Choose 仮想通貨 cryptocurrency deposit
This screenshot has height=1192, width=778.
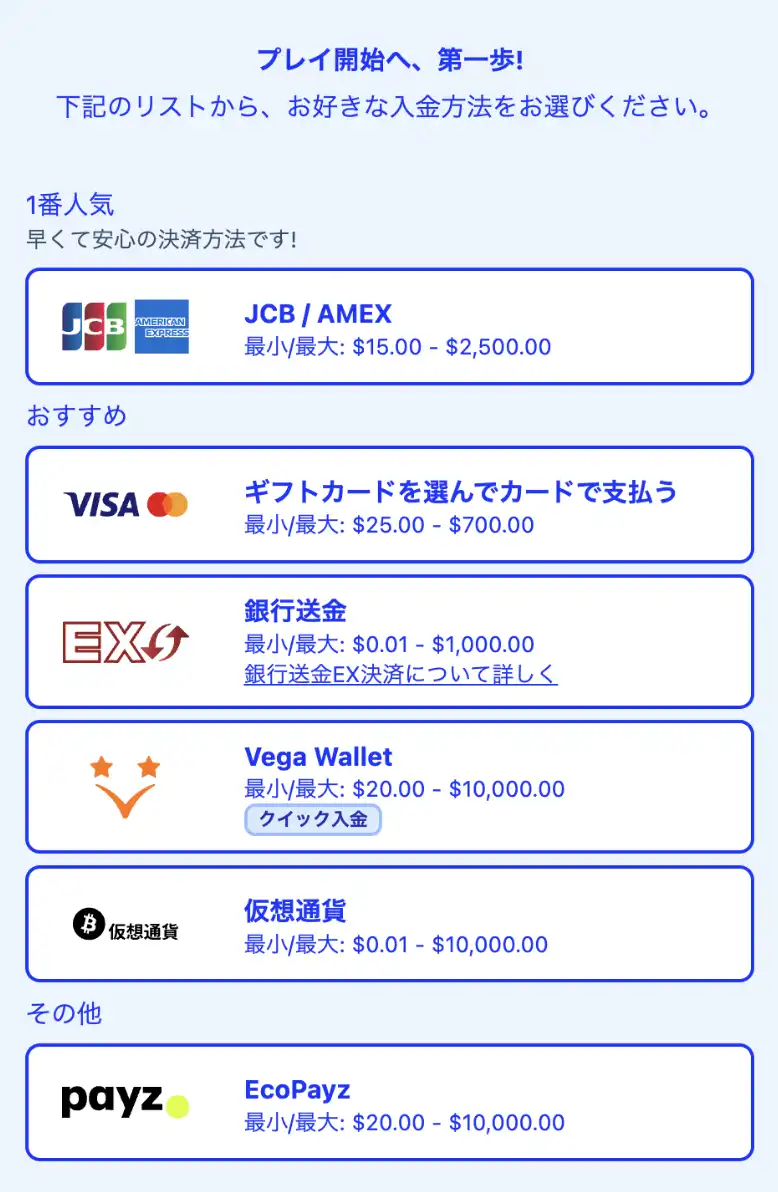[388, 924]
